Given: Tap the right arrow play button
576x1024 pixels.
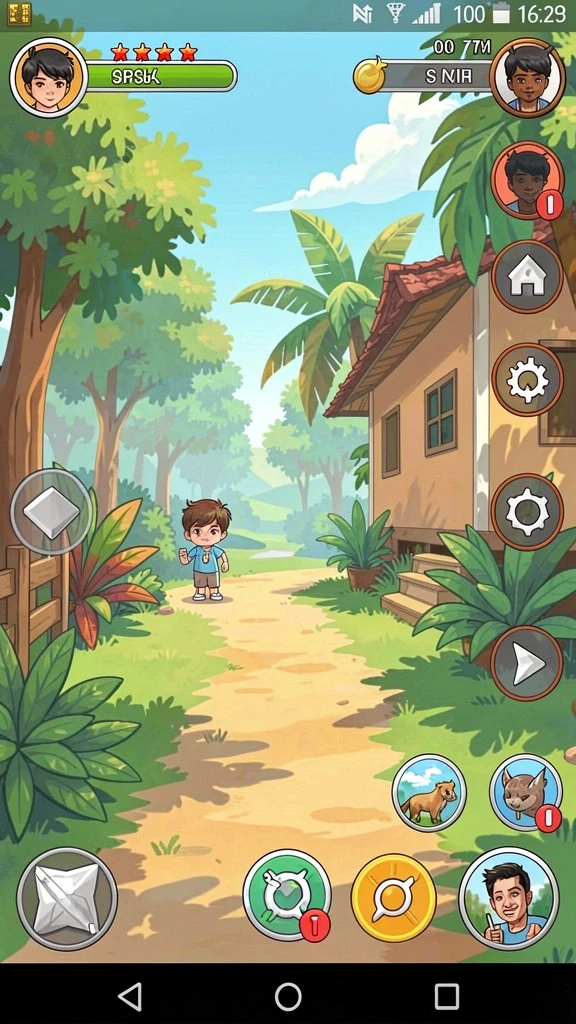Looking at the screenshot, I should coord(527,664).
